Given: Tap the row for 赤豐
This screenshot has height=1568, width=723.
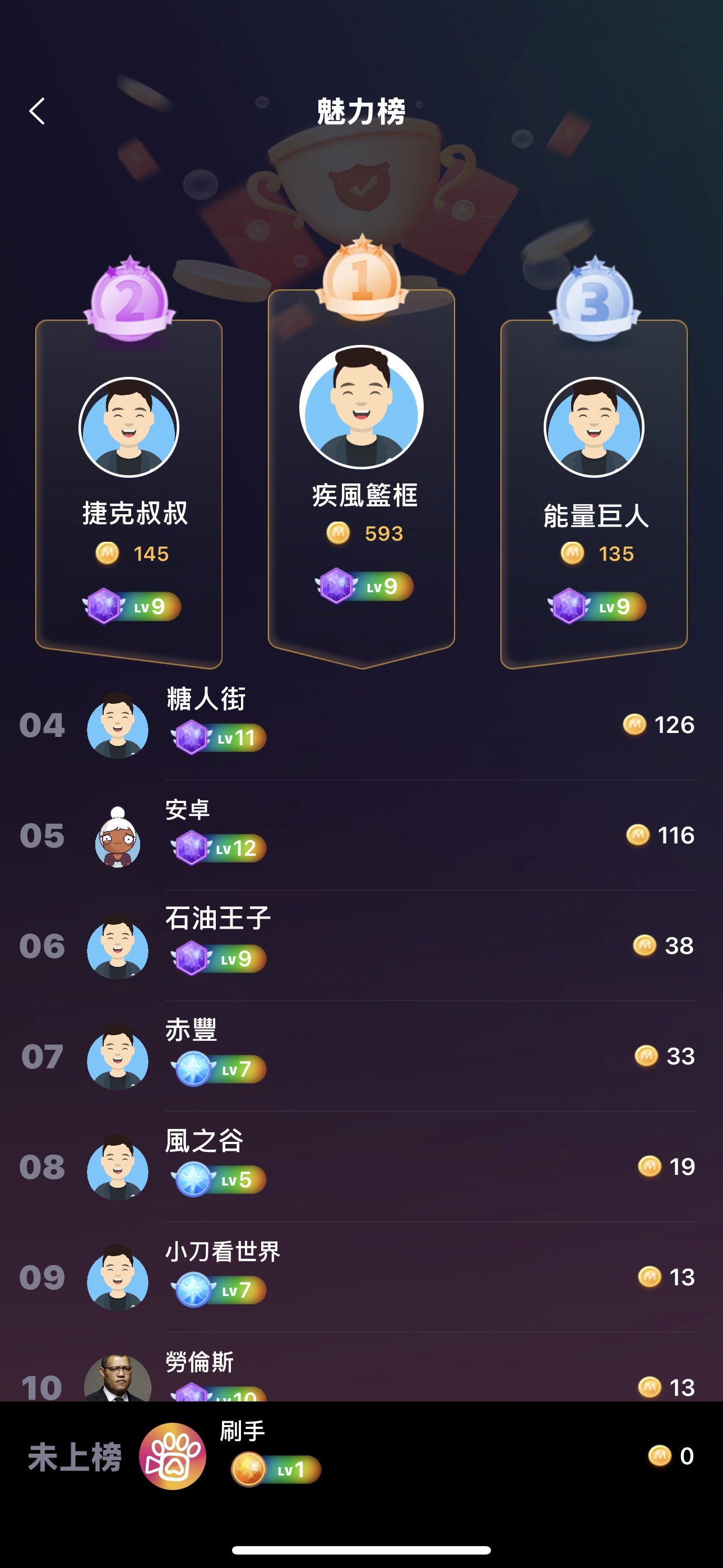Looking at the screenshot, I should [x=361, y=1056].
